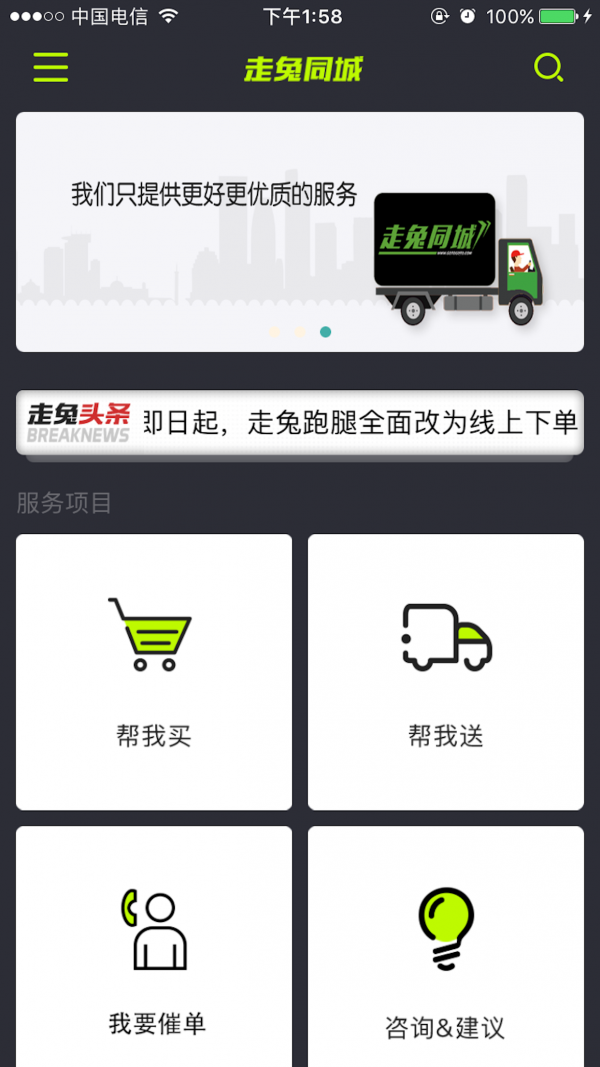Viewport: 600px width, 1067px height.
Task: Open the 走兔头条 news ticker
Action: [x=300, y=423]
